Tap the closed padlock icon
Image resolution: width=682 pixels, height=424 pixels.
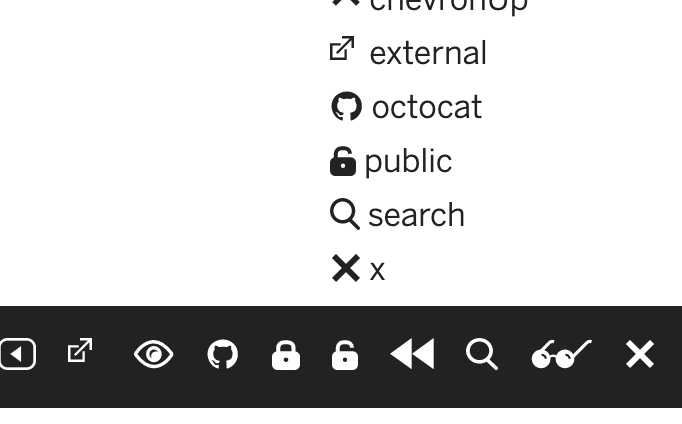(x=286, y=355)
